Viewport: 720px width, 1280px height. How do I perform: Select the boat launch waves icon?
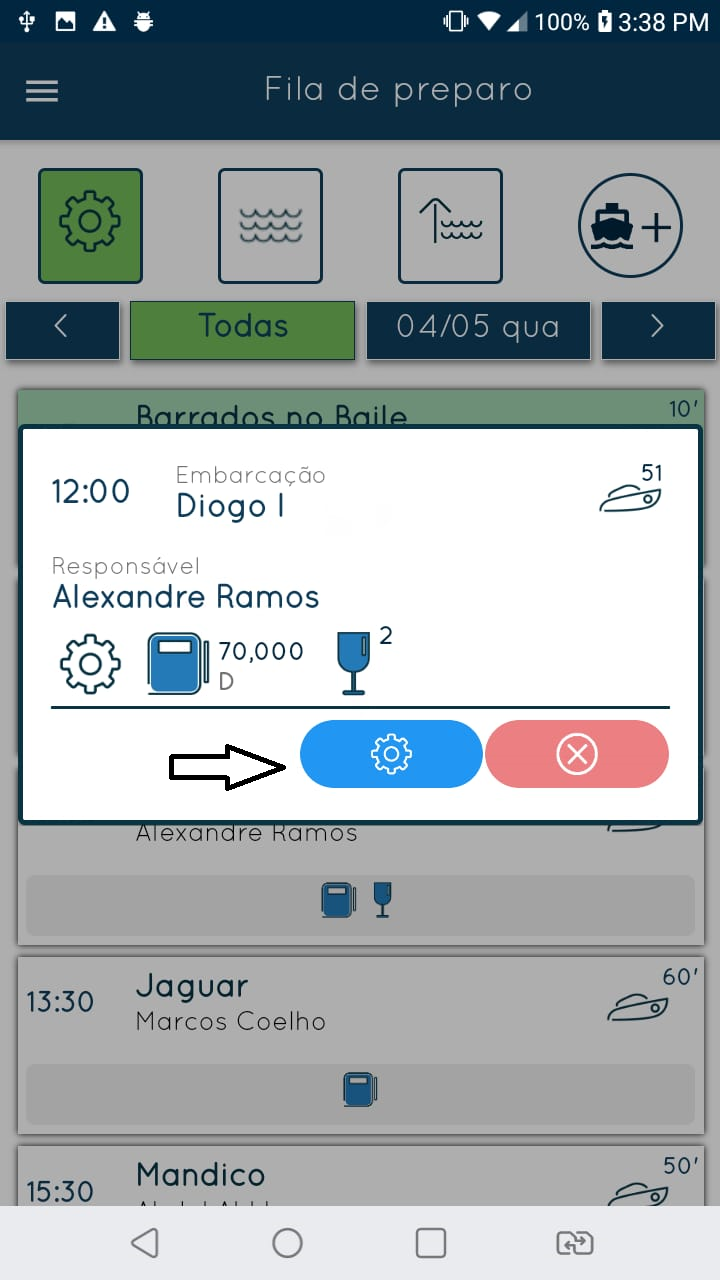(x=450, y=225)
